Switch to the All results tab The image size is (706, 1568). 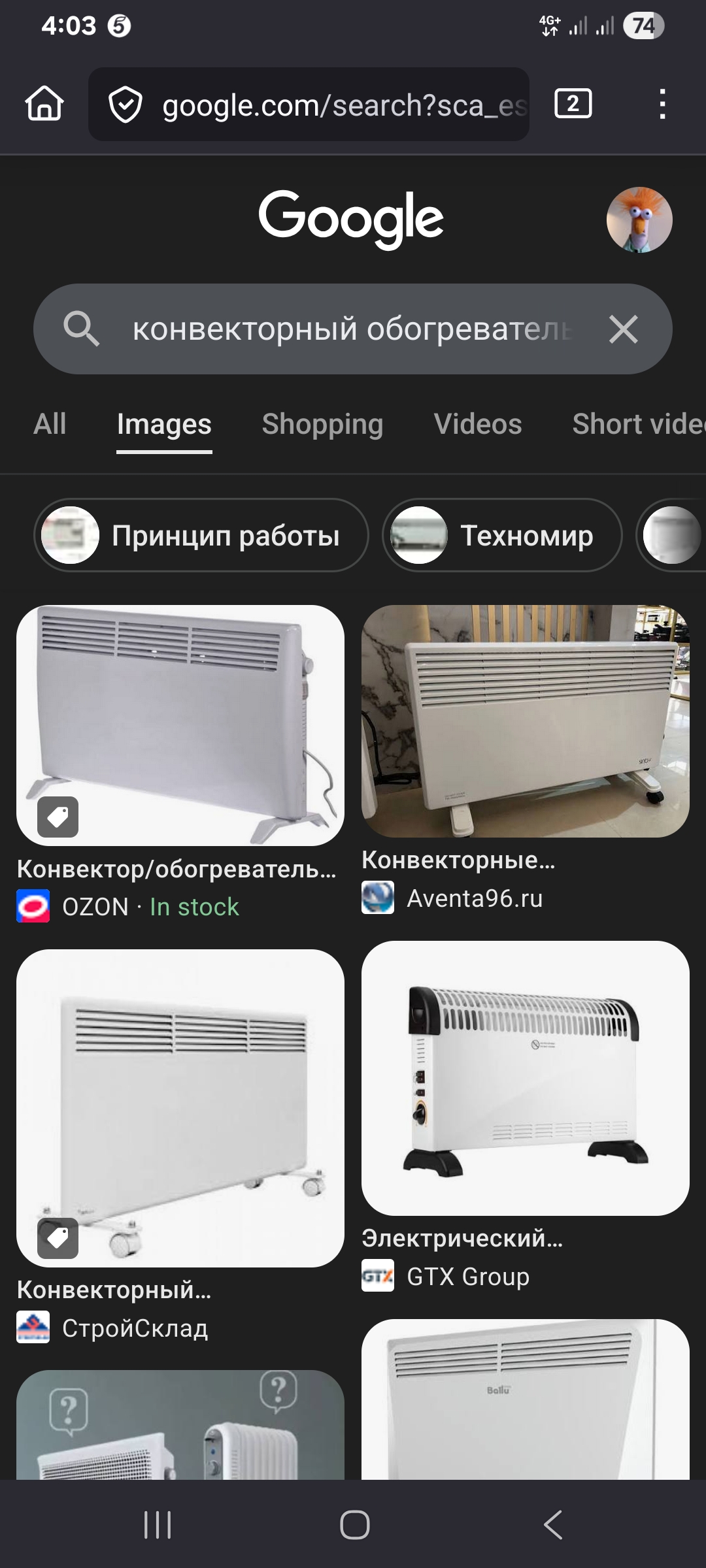pyautogui.click(x=50, y=424)
